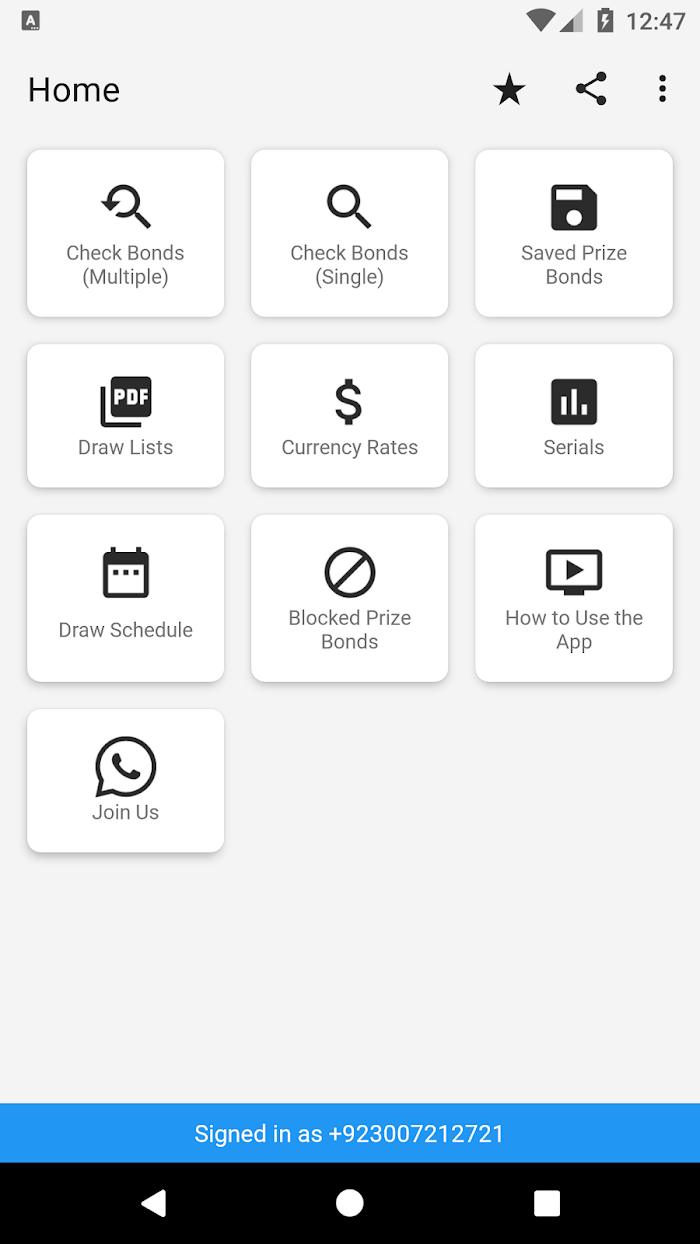The image size is (700, 1244).
Task: Watch How to Use the App
Action: coord(574,598)
